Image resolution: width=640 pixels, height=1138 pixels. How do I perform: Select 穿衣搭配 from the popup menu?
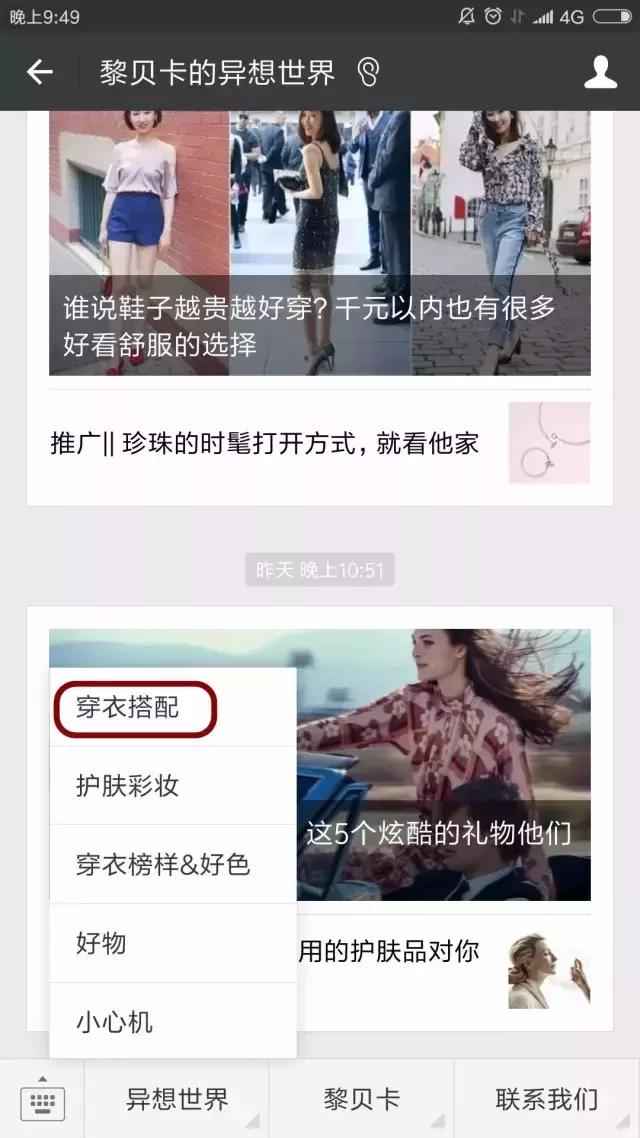[128, 707]
